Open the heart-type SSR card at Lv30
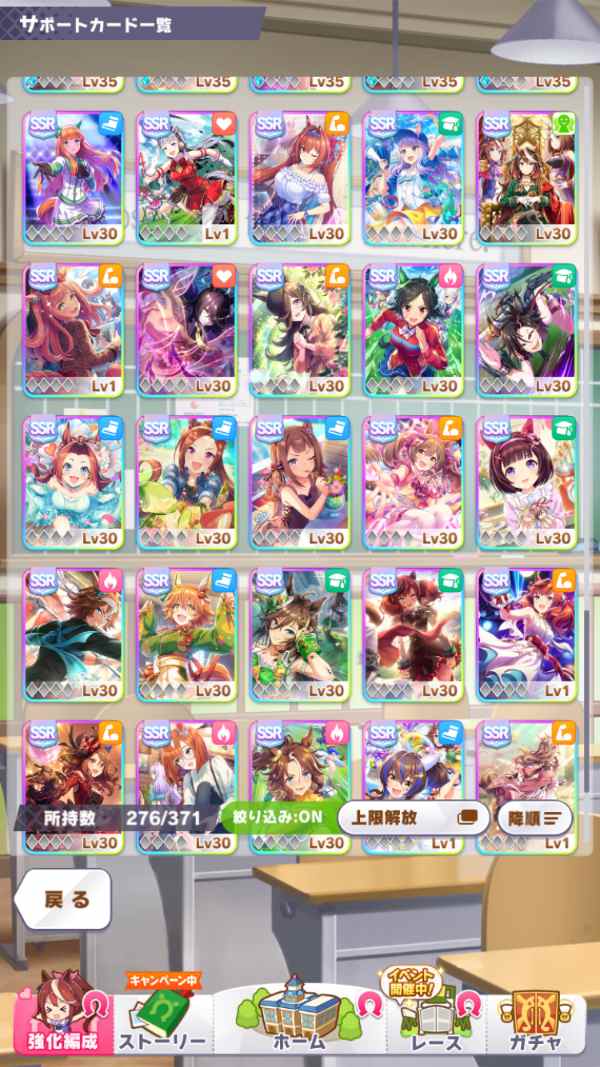Viewport: 600px width, 1067px height. [186, 329]
